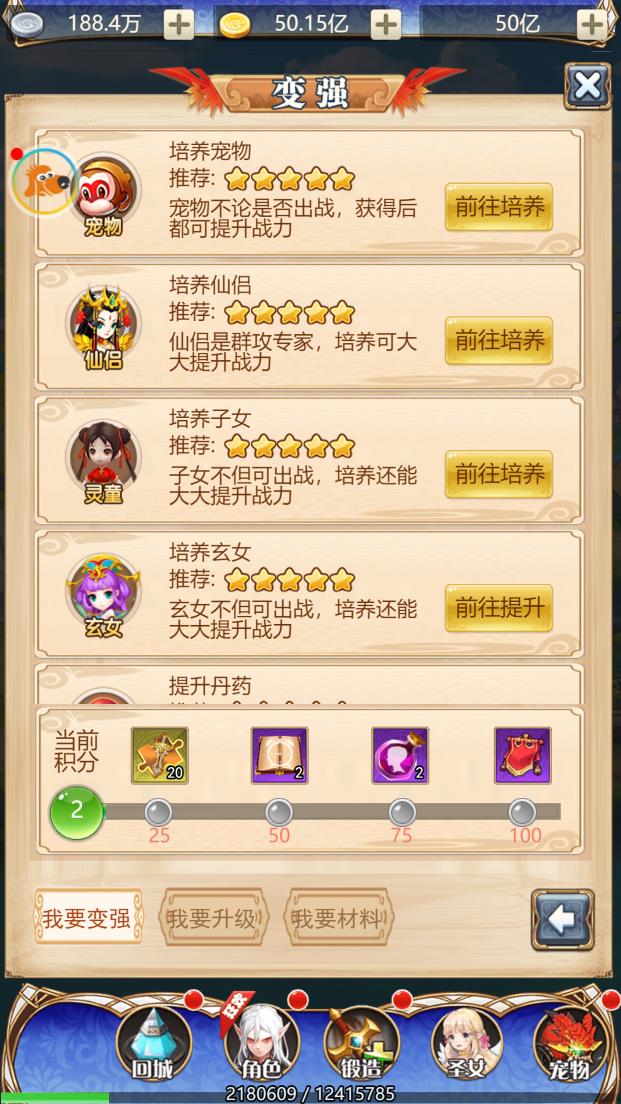This screenshot has width=621, height=1104.
Task: View the 50-point reward book
Action: point(279,755)
